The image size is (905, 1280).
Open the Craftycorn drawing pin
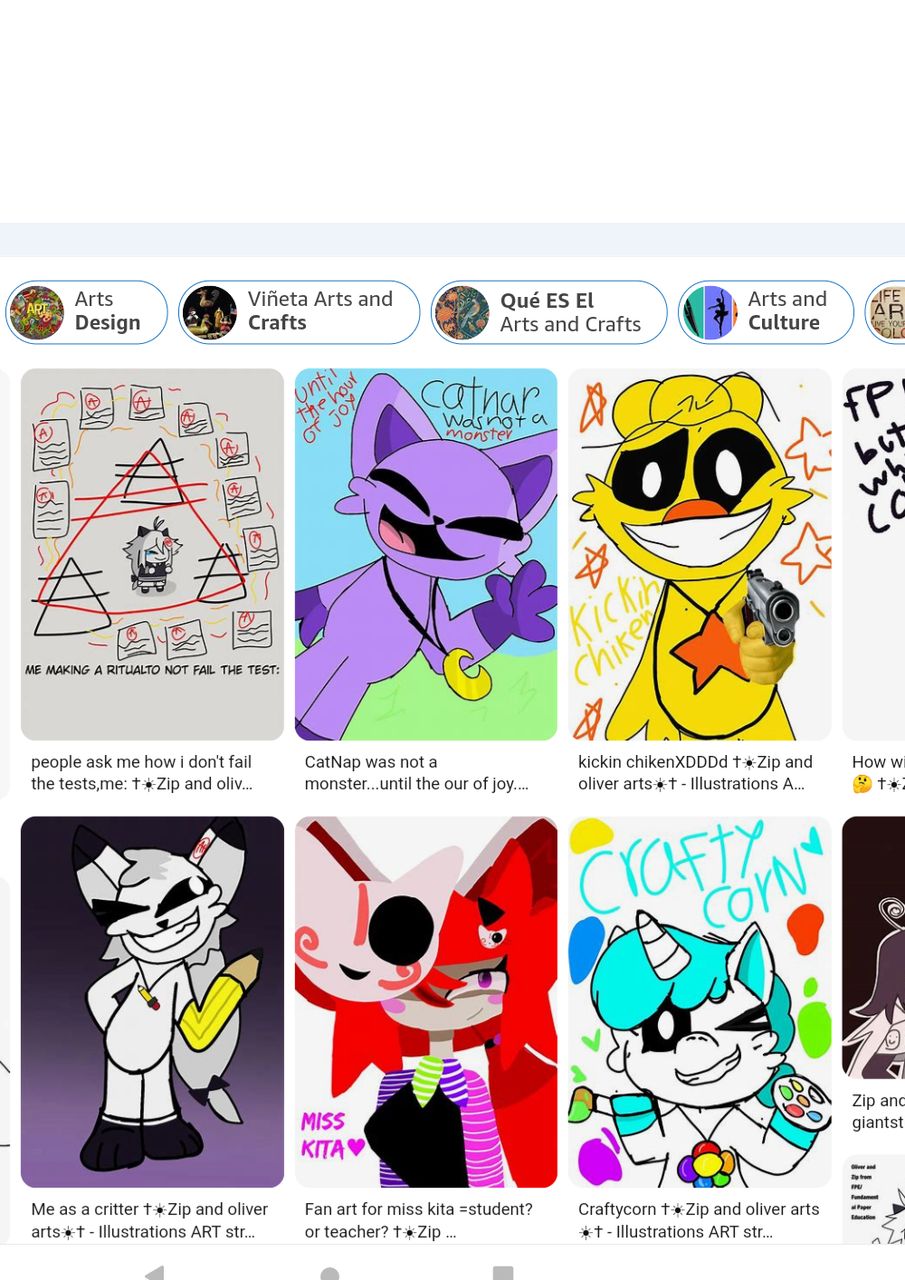pos(700,1001)
